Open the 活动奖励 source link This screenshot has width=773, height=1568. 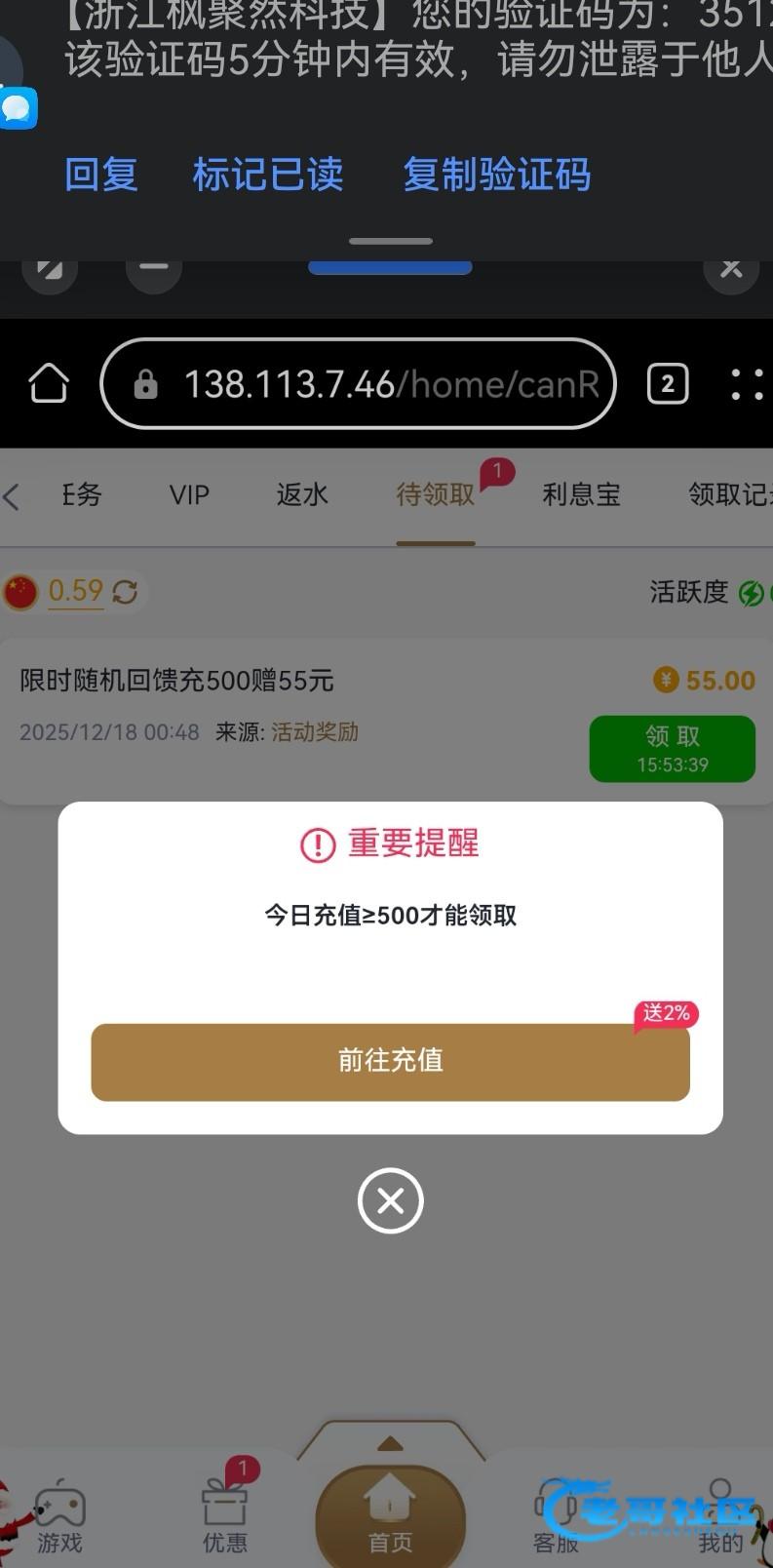point(314,732)
